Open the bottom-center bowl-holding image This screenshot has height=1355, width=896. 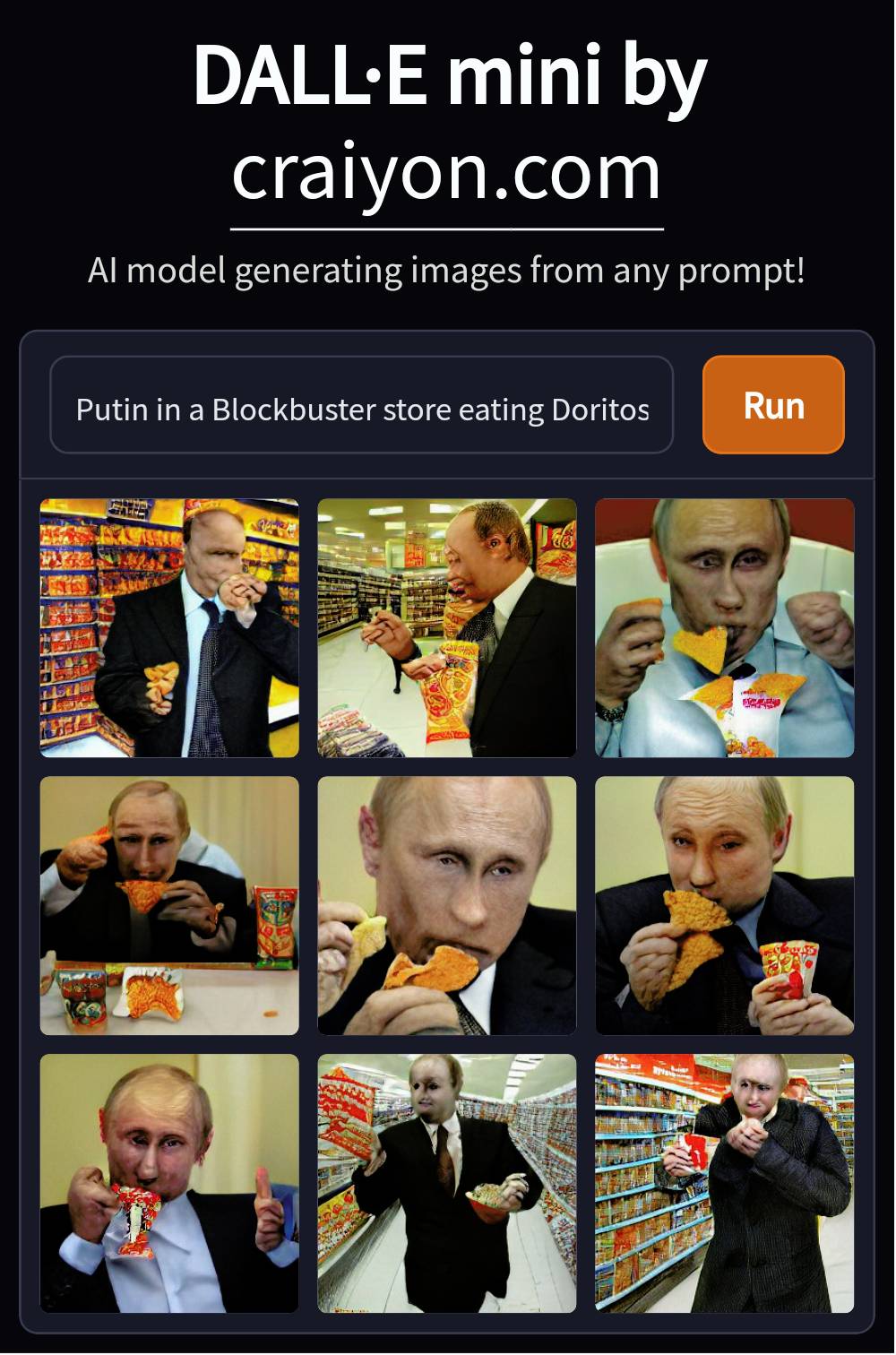[x=447, y=1184]
